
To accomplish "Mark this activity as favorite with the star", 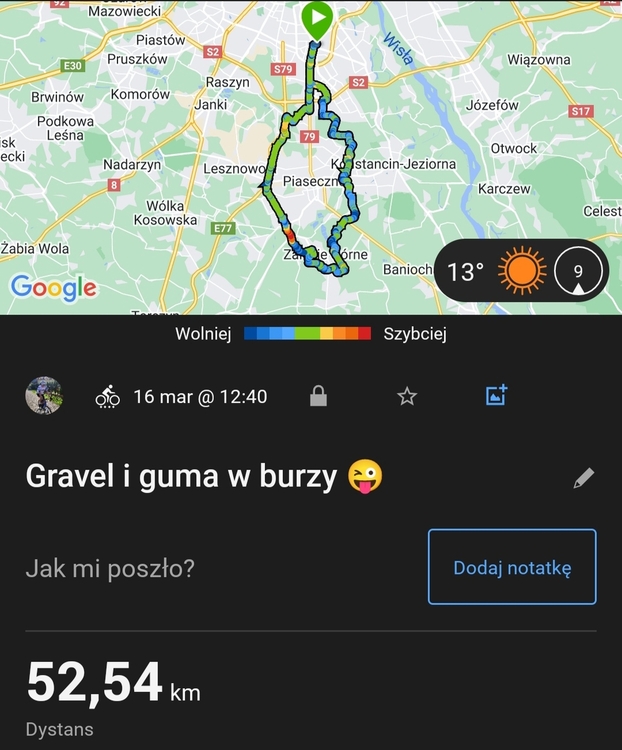I will tap(407, 397).
